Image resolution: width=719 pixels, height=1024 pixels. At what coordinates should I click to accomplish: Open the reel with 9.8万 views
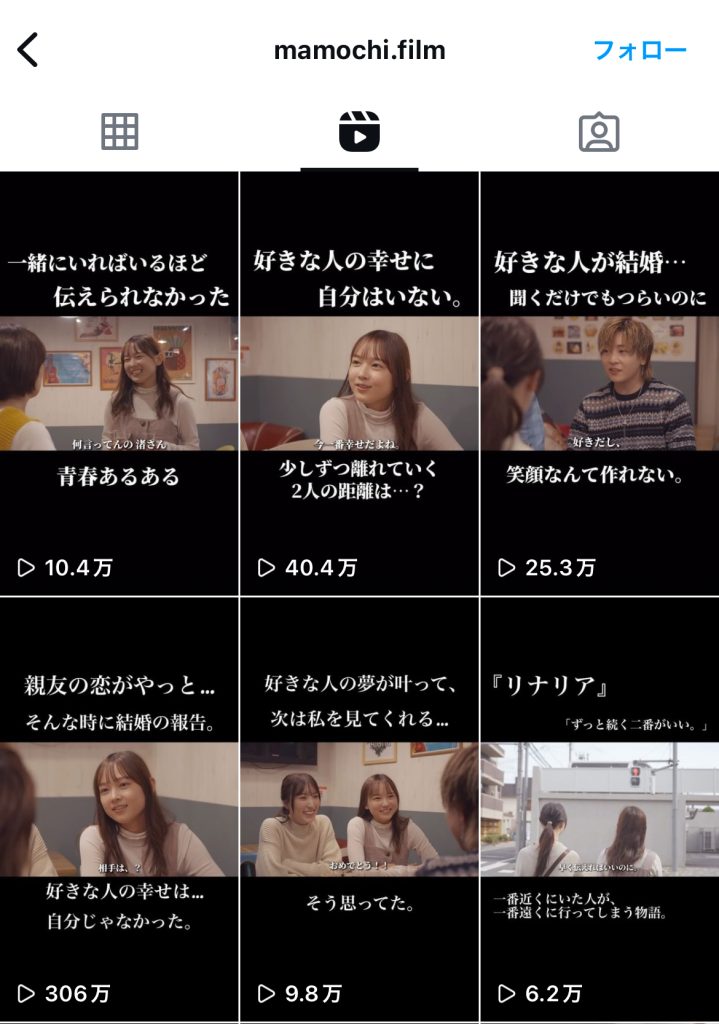tap(359, 808)
